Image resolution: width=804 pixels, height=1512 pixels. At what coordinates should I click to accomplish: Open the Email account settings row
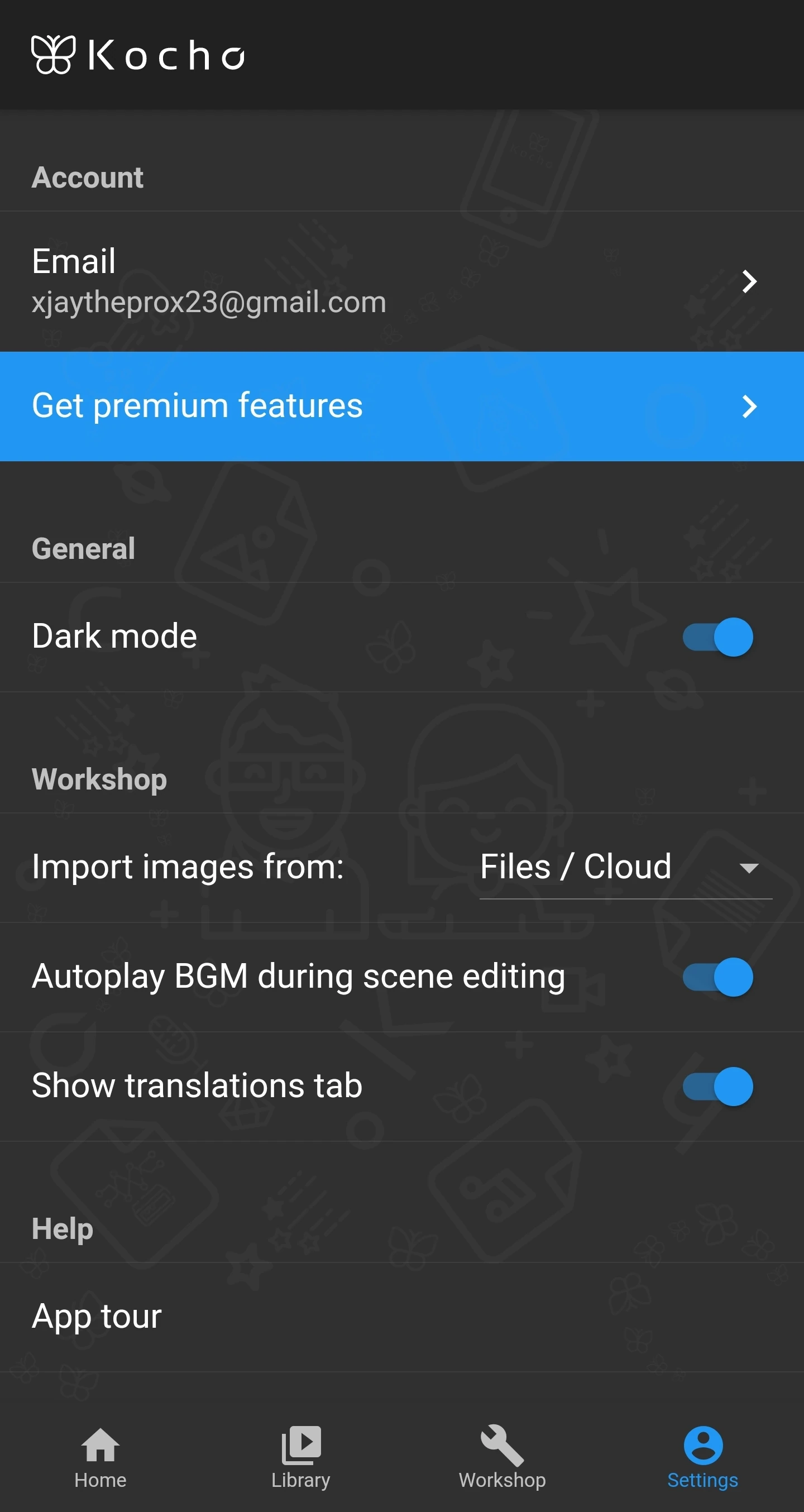401,282
